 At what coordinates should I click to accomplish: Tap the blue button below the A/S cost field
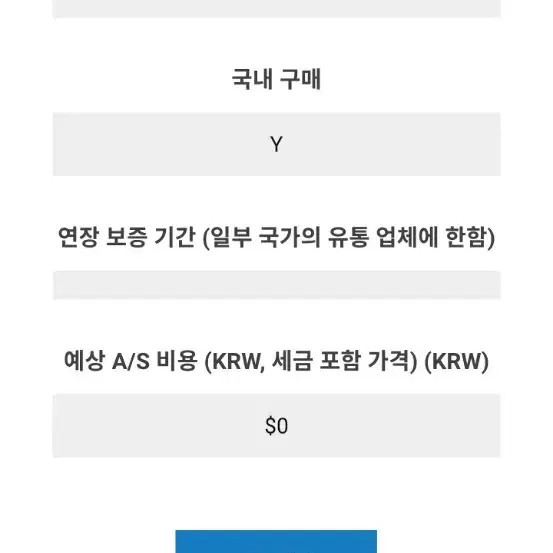click(276, 541)
